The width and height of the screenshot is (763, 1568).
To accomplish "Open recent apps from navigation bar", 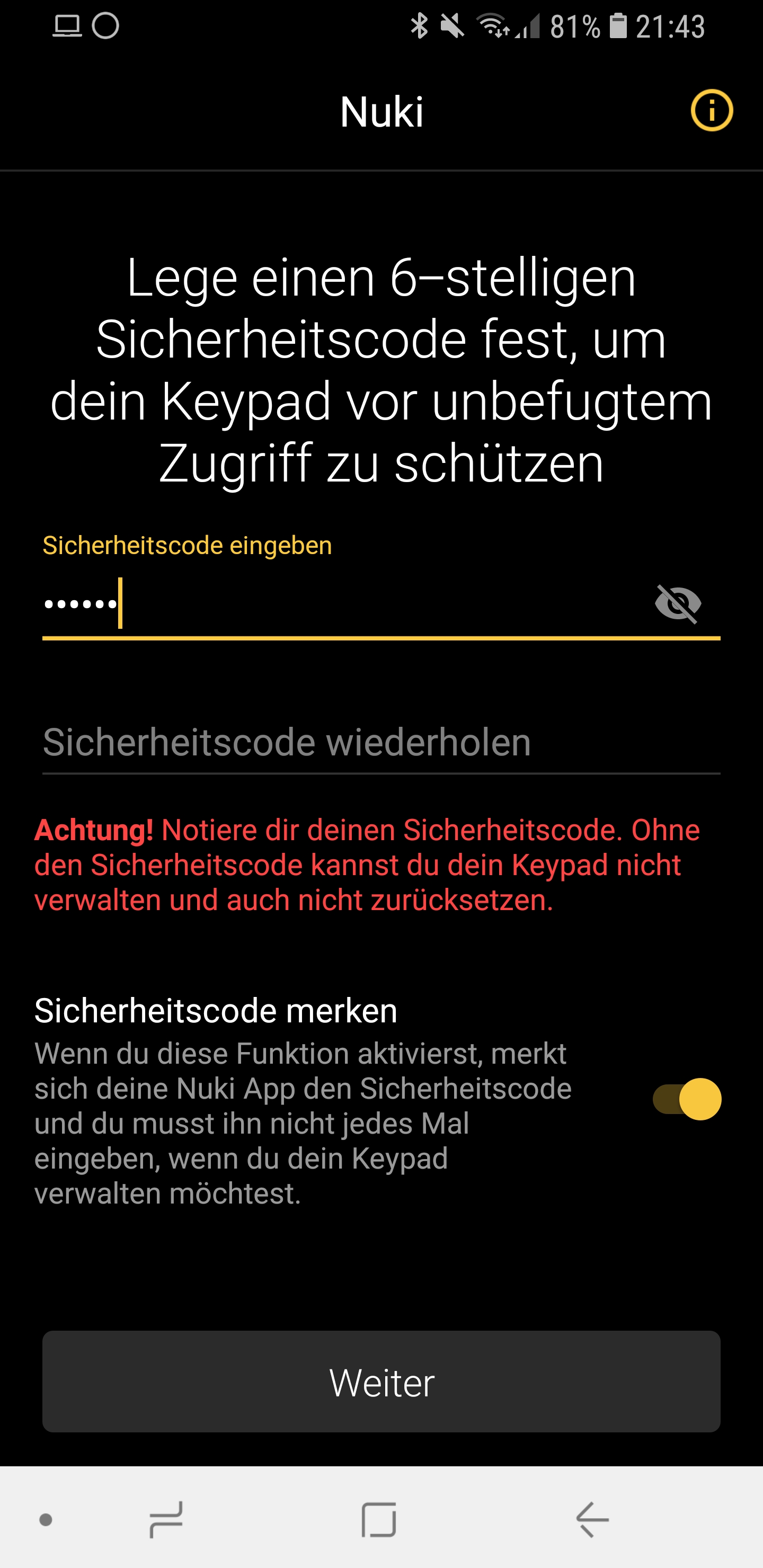I will [x=166, y=1519].
